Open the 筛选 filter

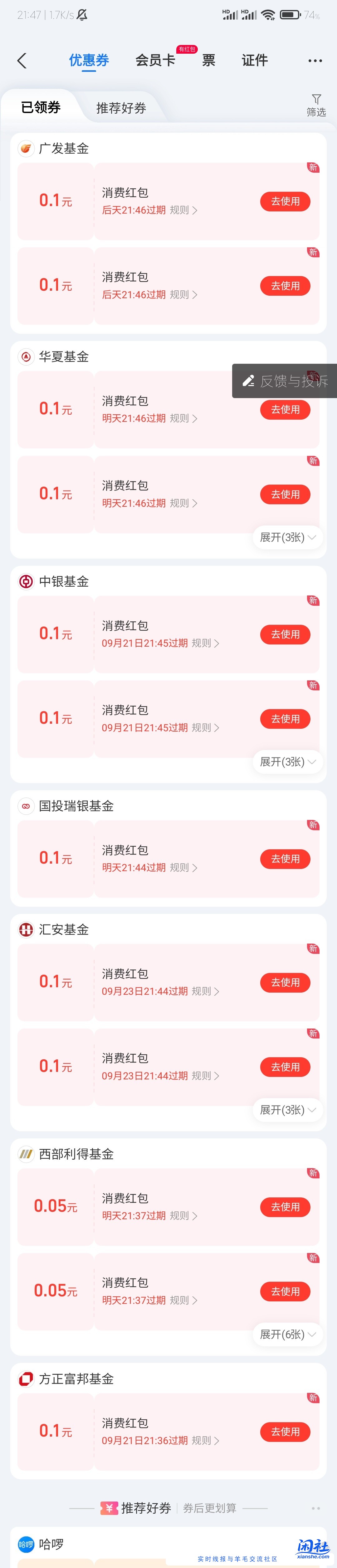316,105
